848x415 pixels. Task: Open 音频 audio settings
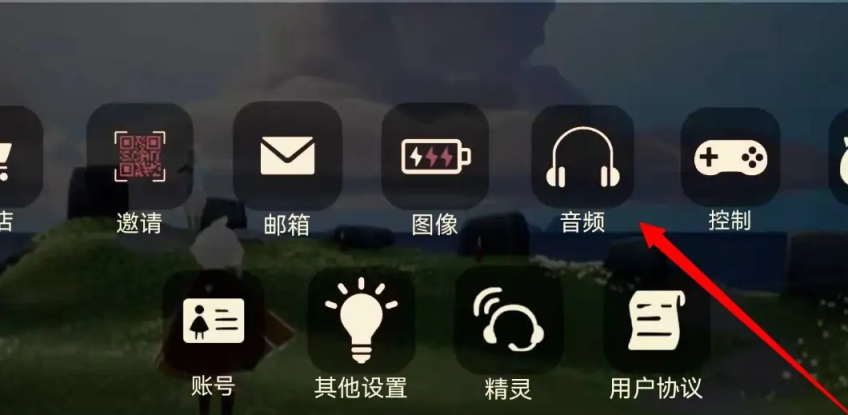(583, 157)
